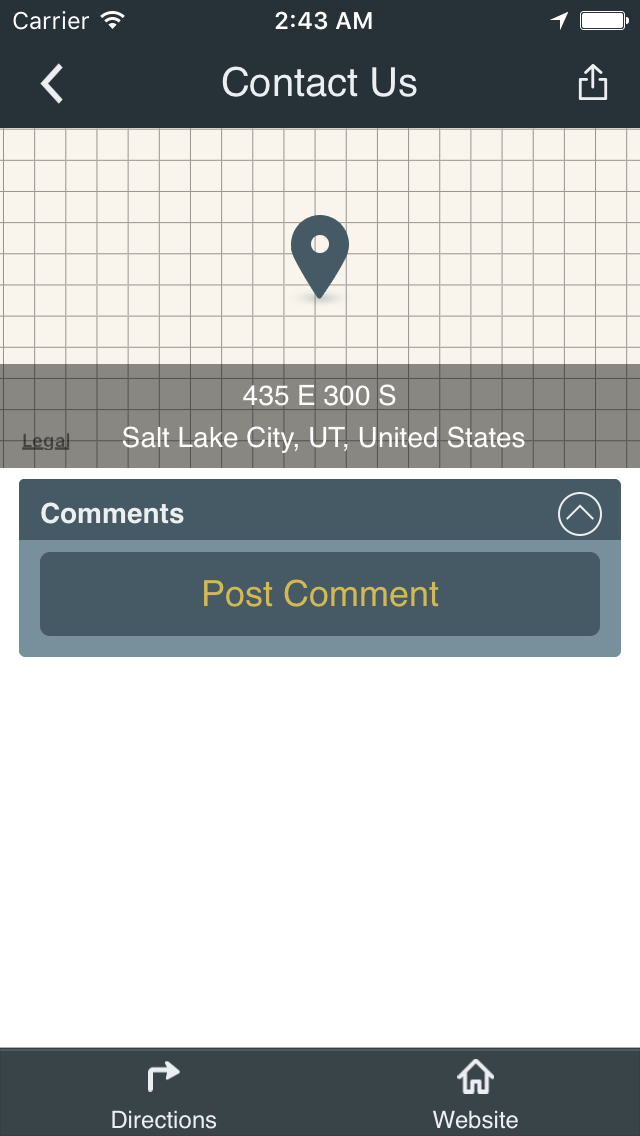Tap the location pin on the map
Screen dimensions: 640x1136
coord(320,256)
